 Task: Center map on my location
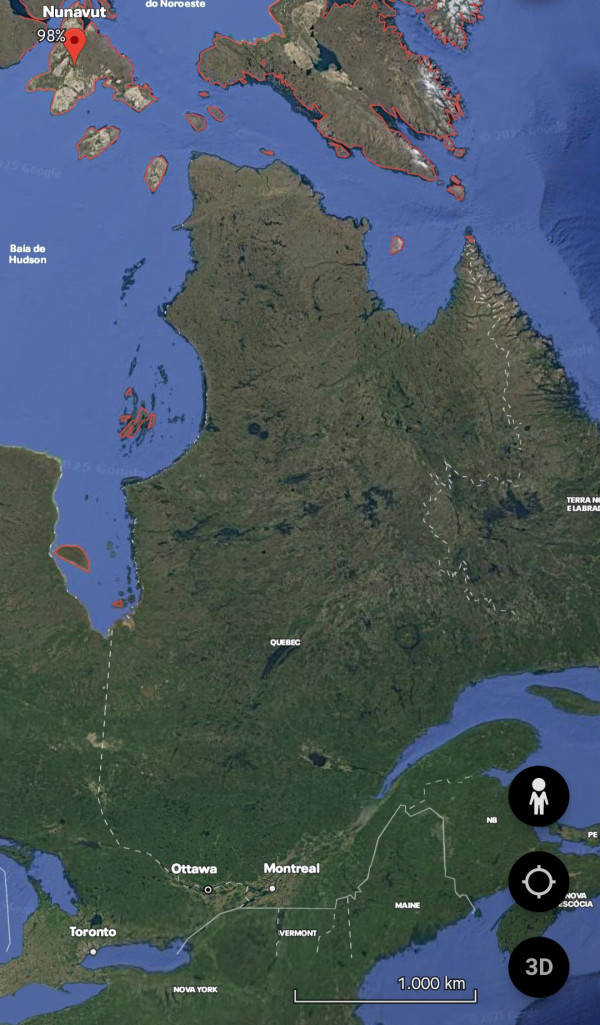(x=538, y=883)
